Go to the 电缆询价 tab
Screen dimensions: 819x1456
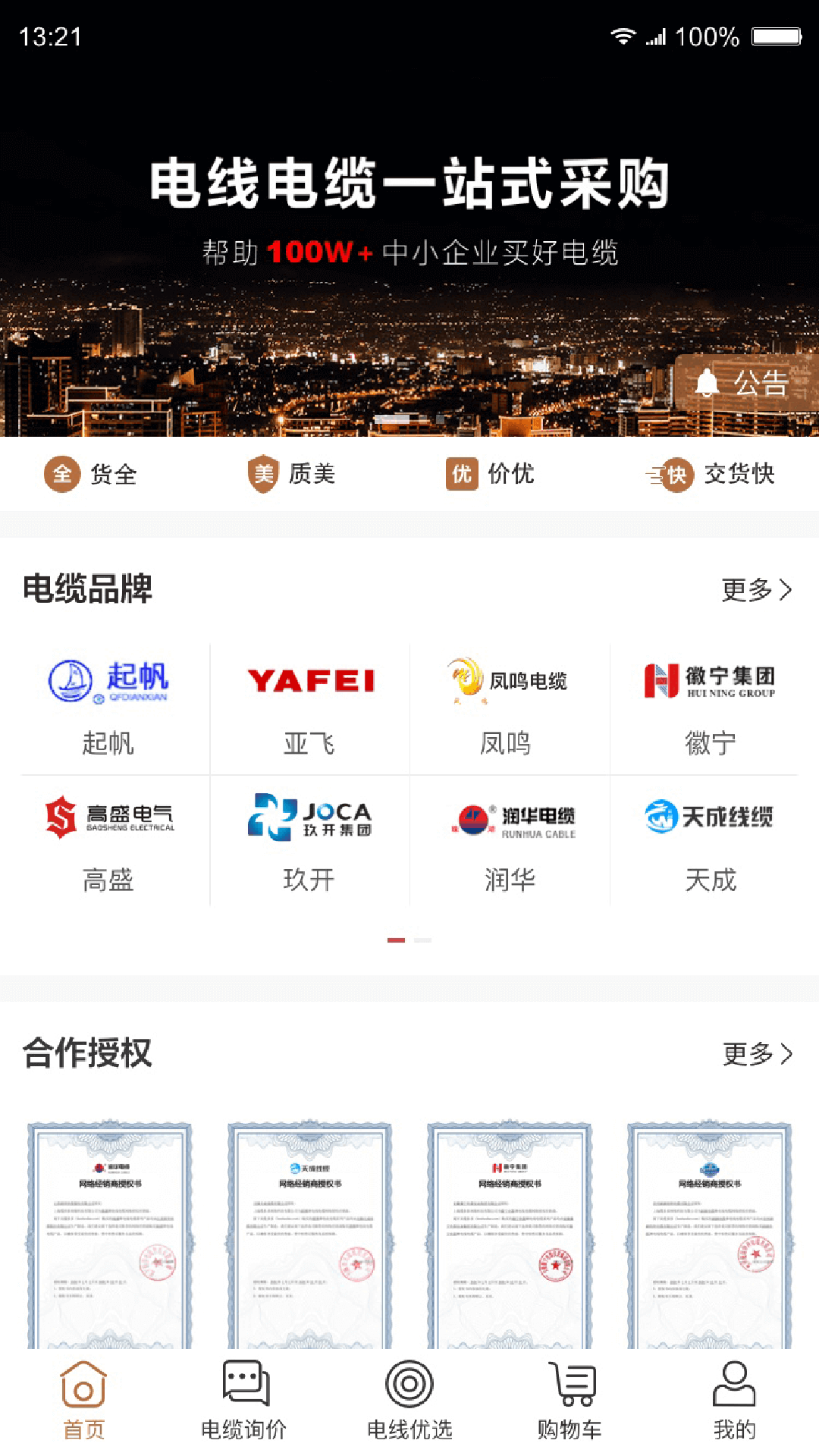243,1400
